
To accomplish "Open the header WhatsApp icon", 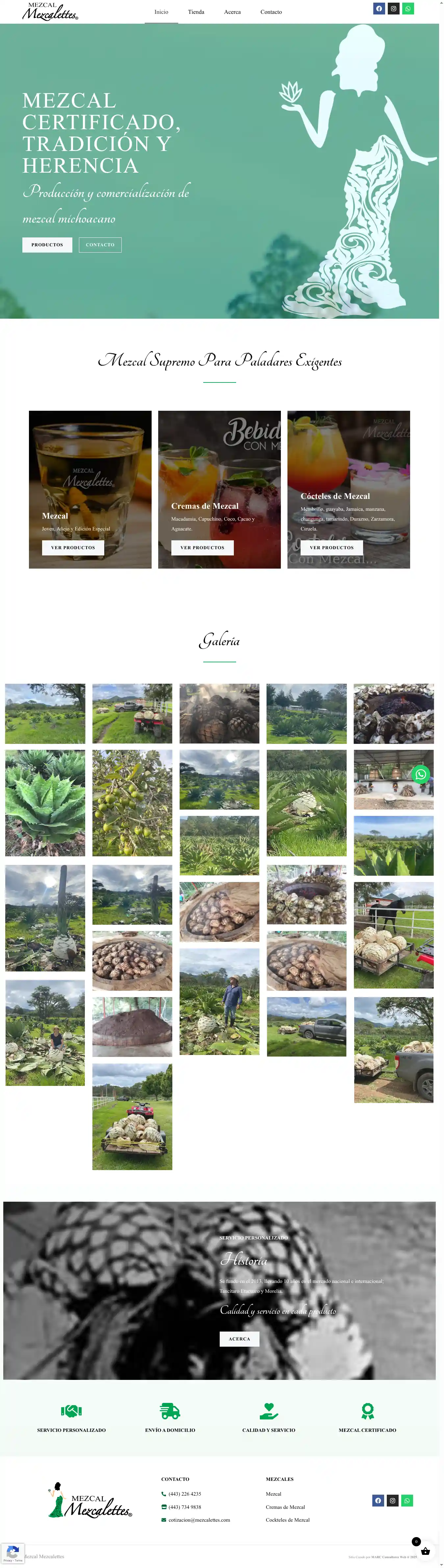I will point(408,9).
